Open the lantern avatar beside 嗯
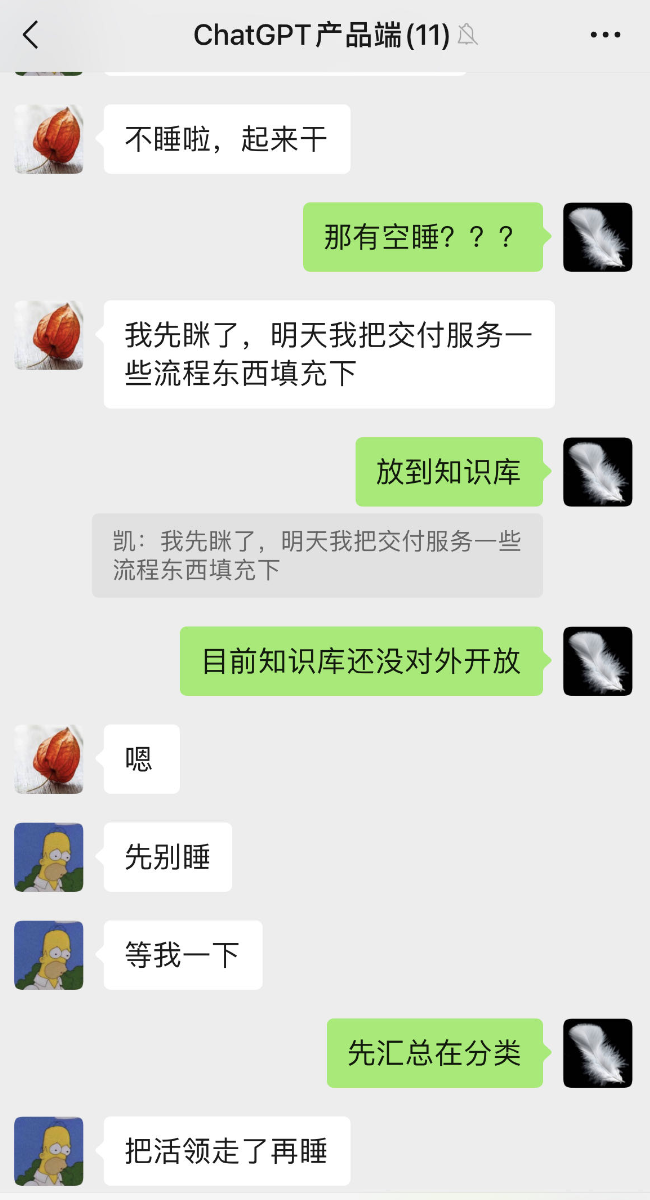 pos(49,759)
